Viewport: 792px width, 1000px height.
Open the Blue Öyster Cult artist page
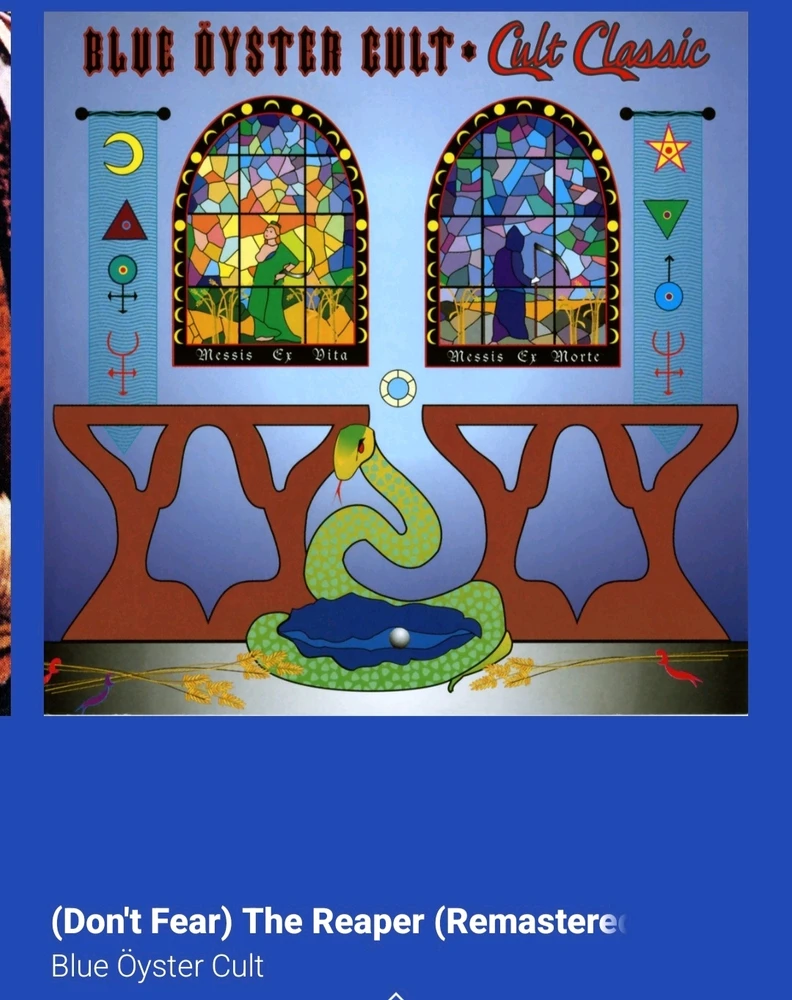pyautogui.click(x=157, y=967)
